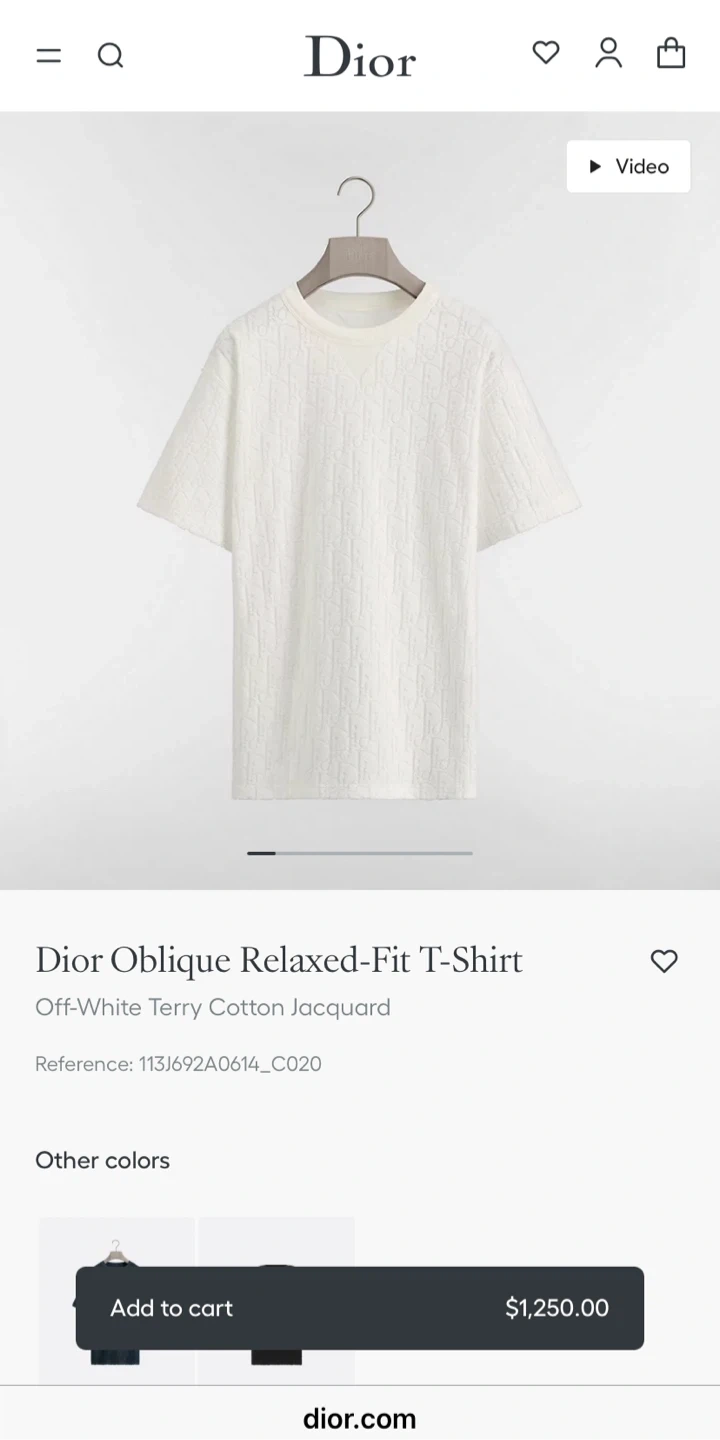This screenshot has width=720, height=1440.
Task: Tap the dior.com address bar
Action: [360, 1418]
